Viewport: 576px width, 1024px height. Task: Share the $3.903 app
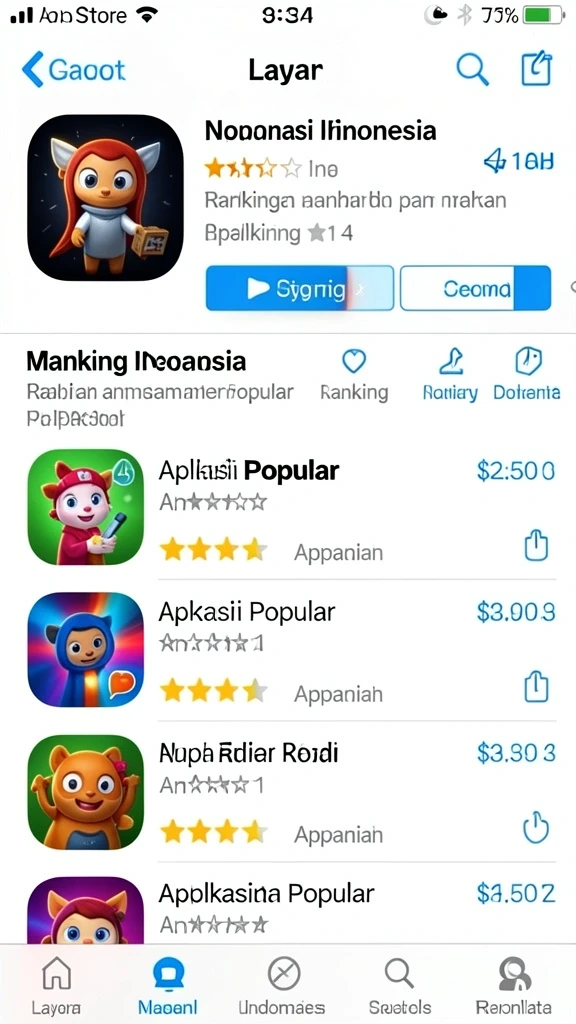536,687
